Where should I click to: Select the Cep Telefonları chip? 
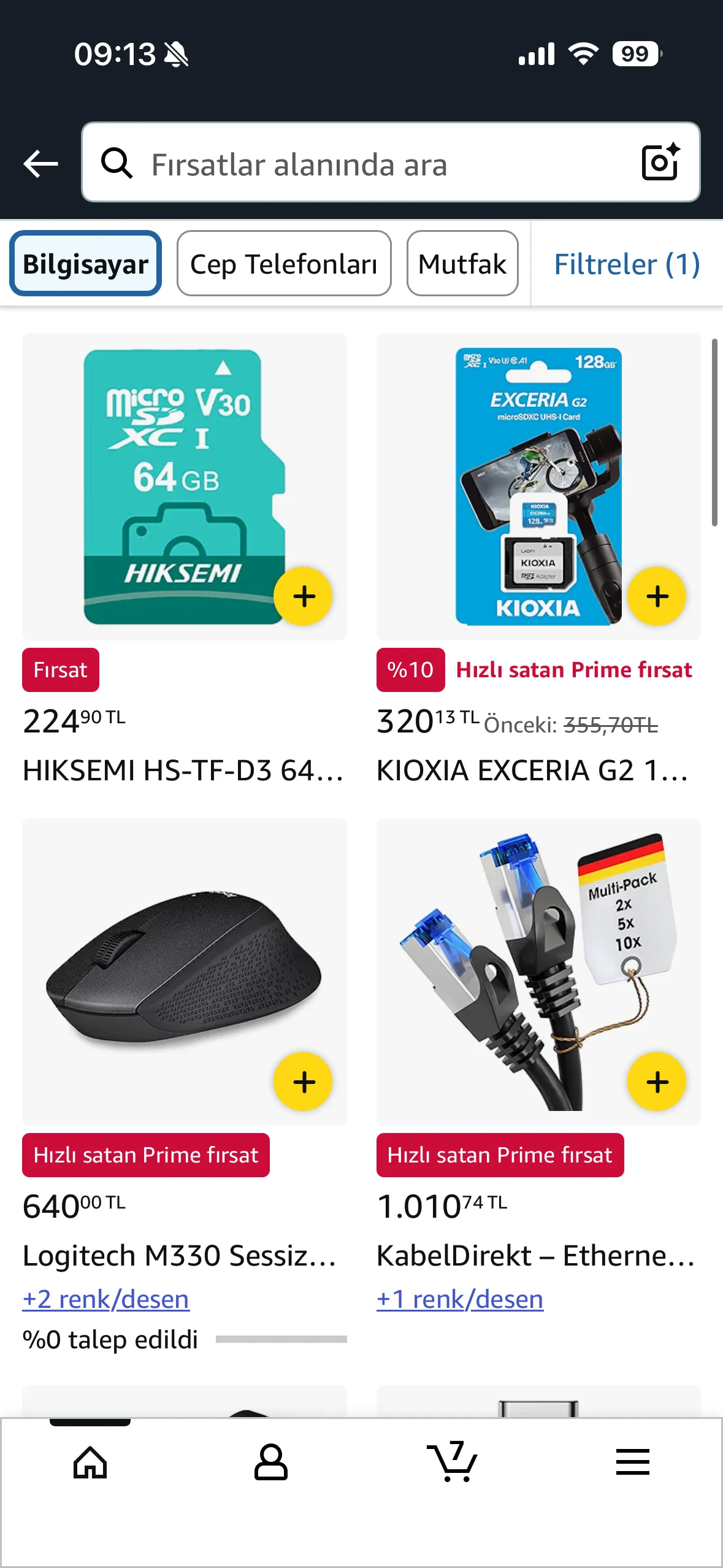pyautogui.click(x=284, y=264)
